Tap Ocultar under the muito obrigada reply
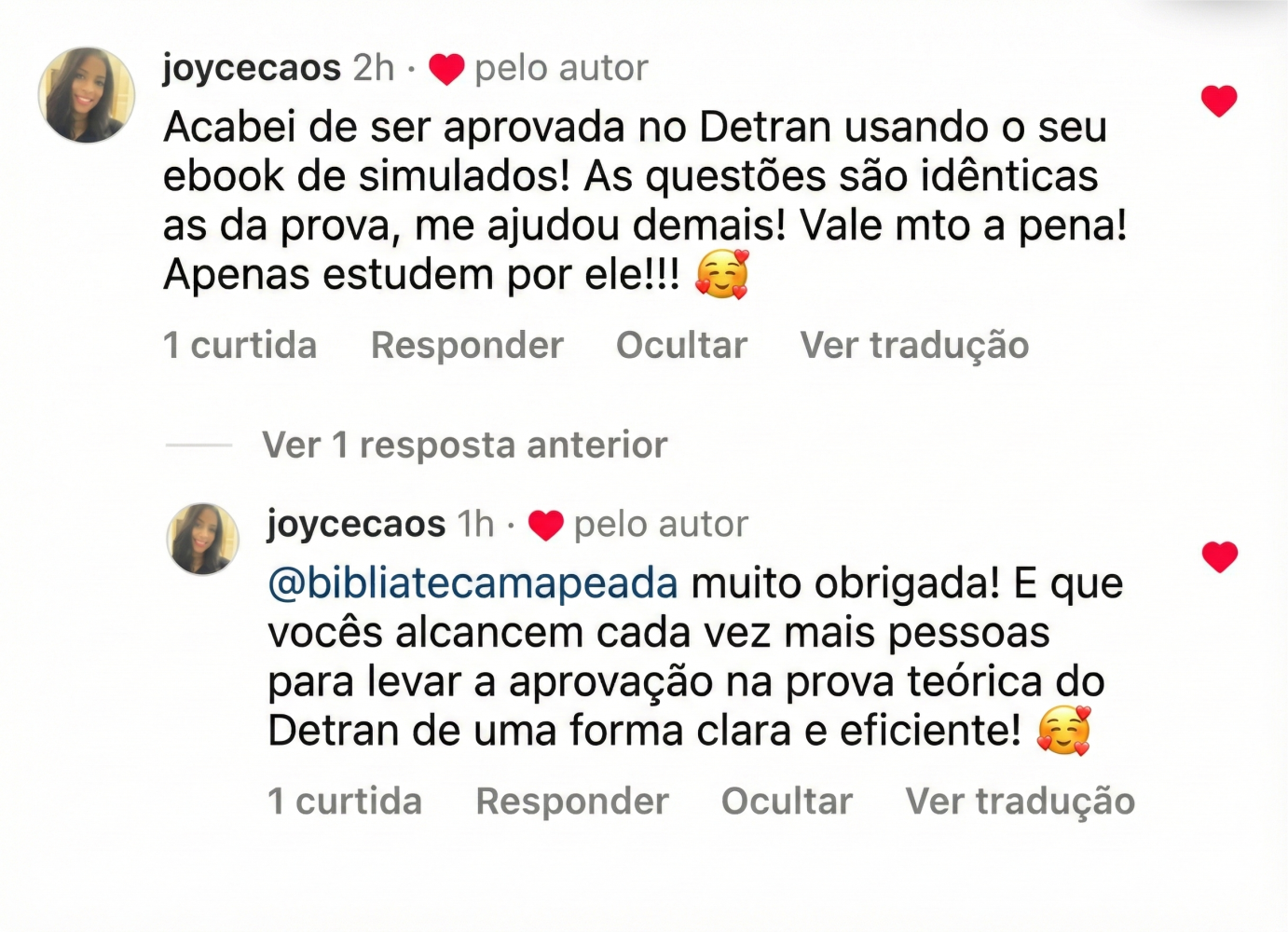The width and height of the screenshot is (1288, 932). coord(787,801)
